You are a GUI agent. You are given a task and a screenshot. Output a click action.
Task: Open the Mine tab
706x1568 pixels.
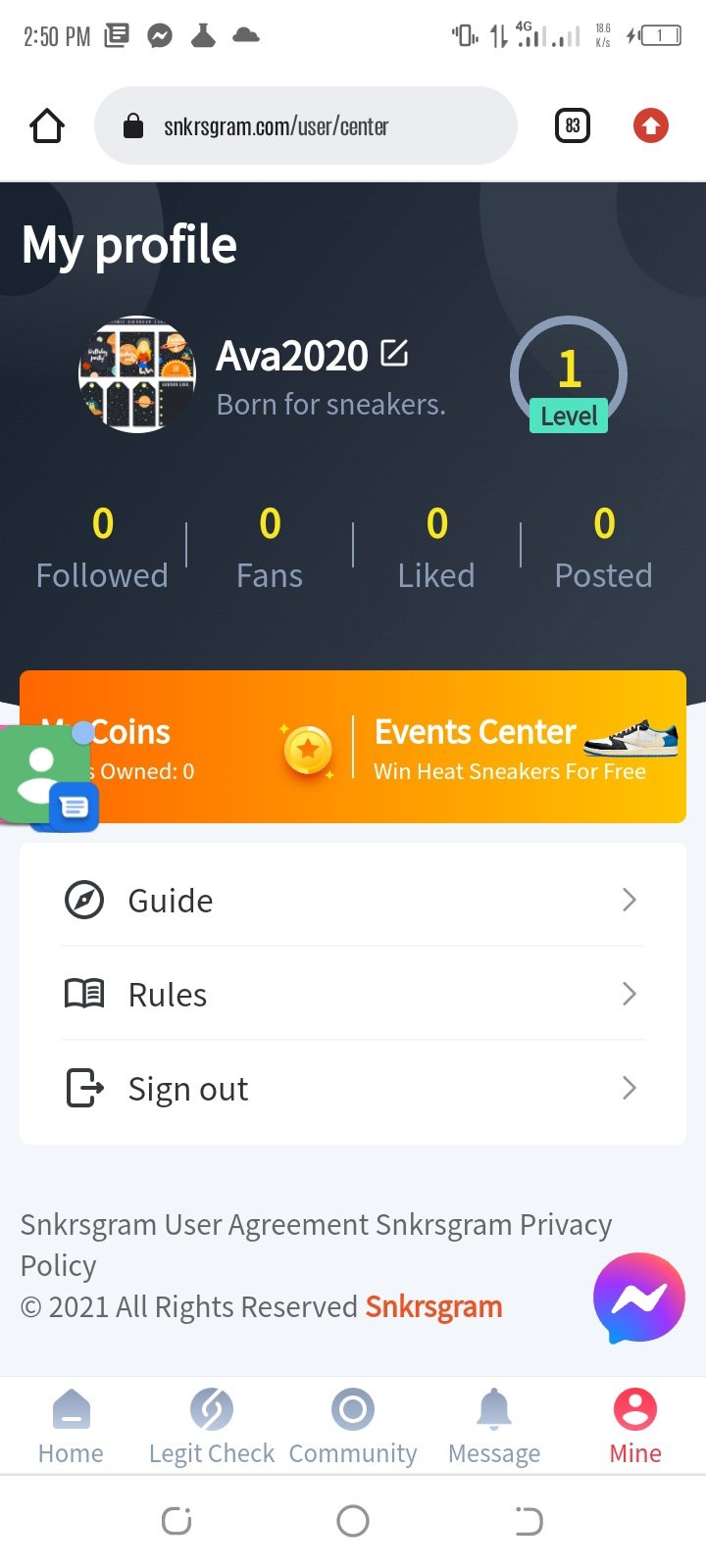635,1426
